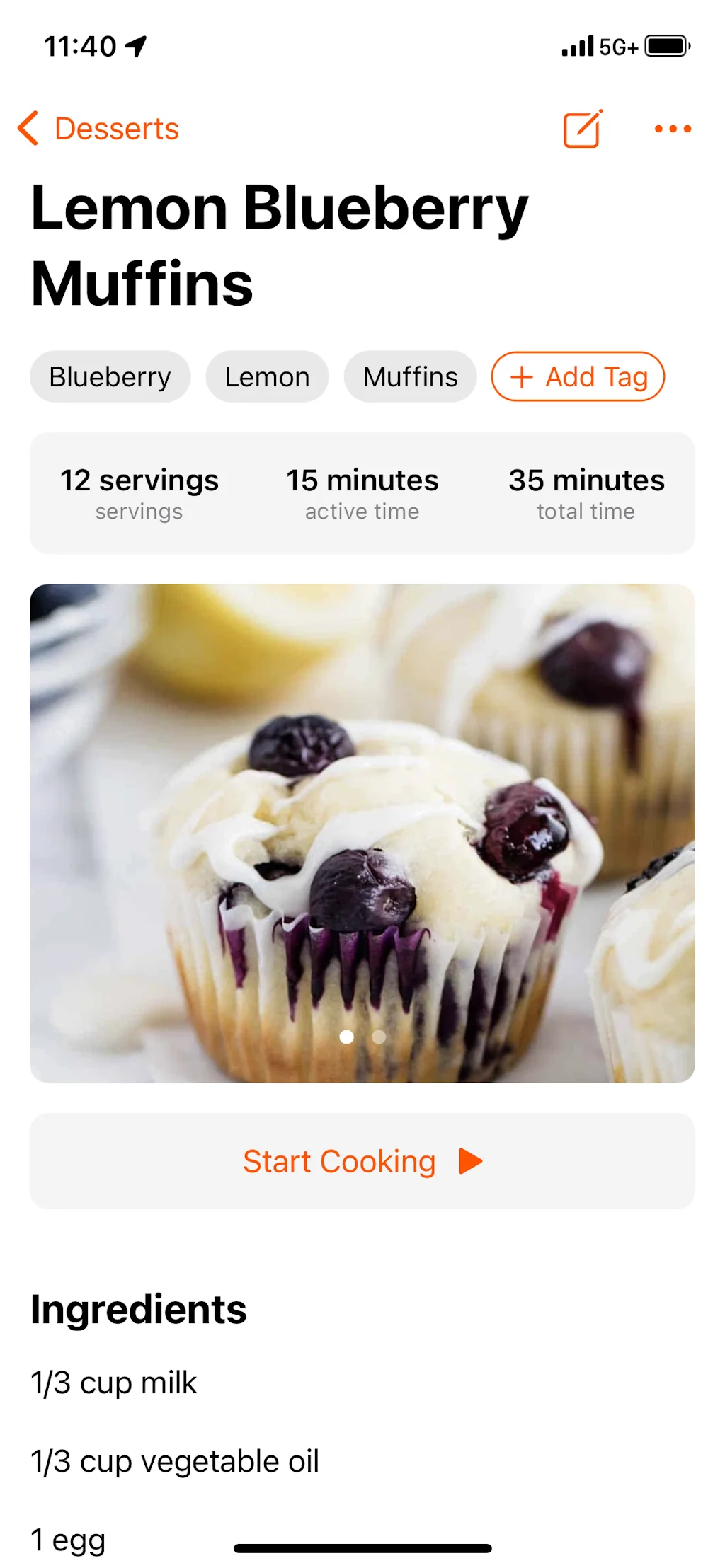Select the Lemon tag

pos(267,377)
